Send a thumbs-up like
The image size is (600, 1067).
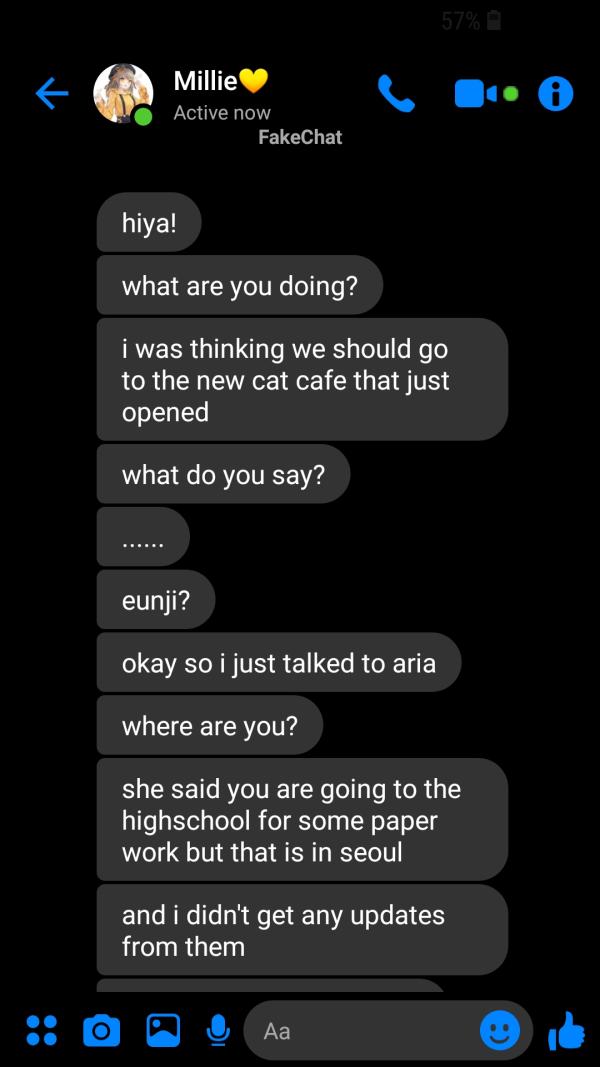566,1030
